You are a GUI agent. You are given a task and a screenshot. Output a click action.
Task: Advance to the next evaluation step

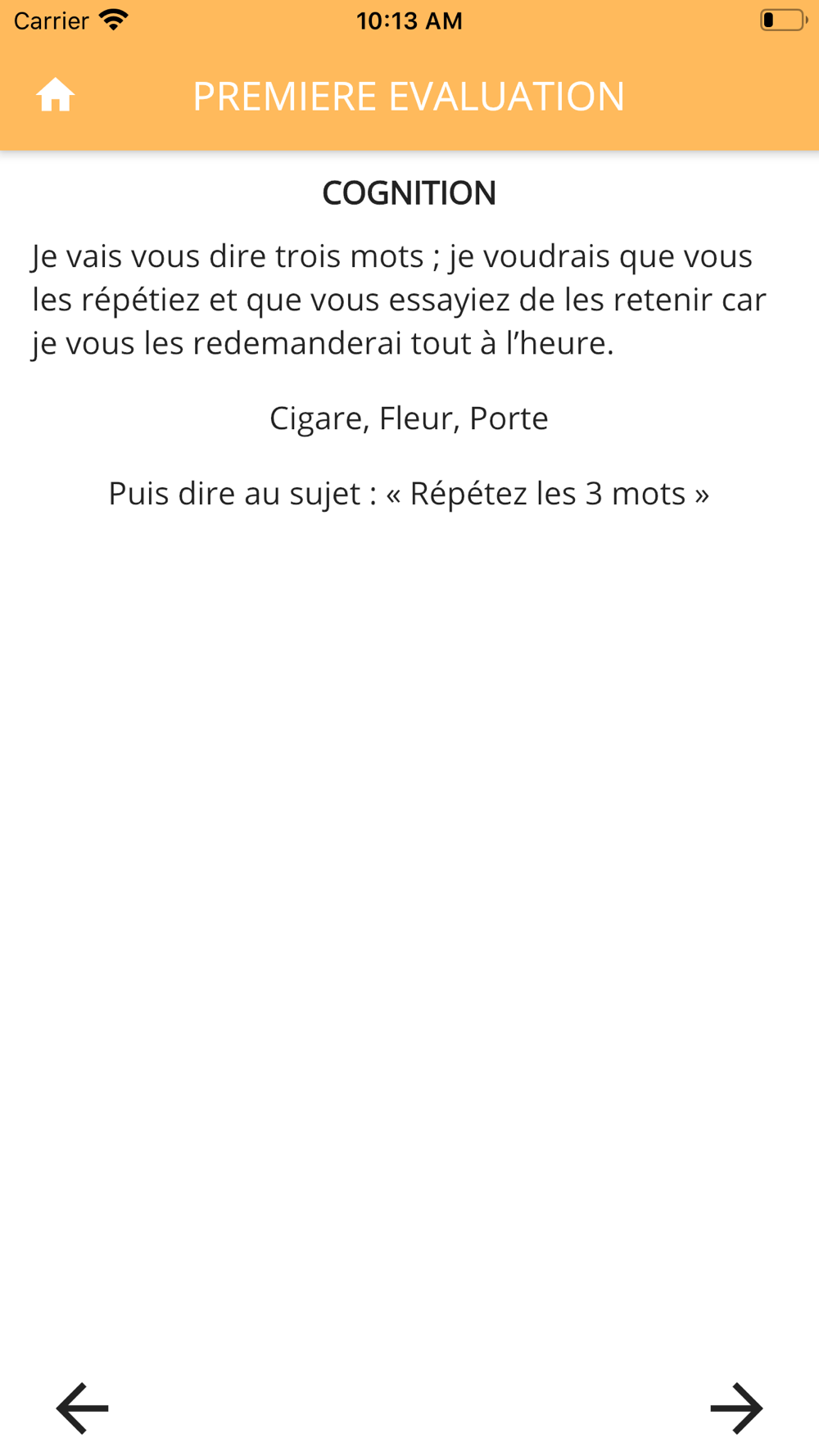(736, 1409)
